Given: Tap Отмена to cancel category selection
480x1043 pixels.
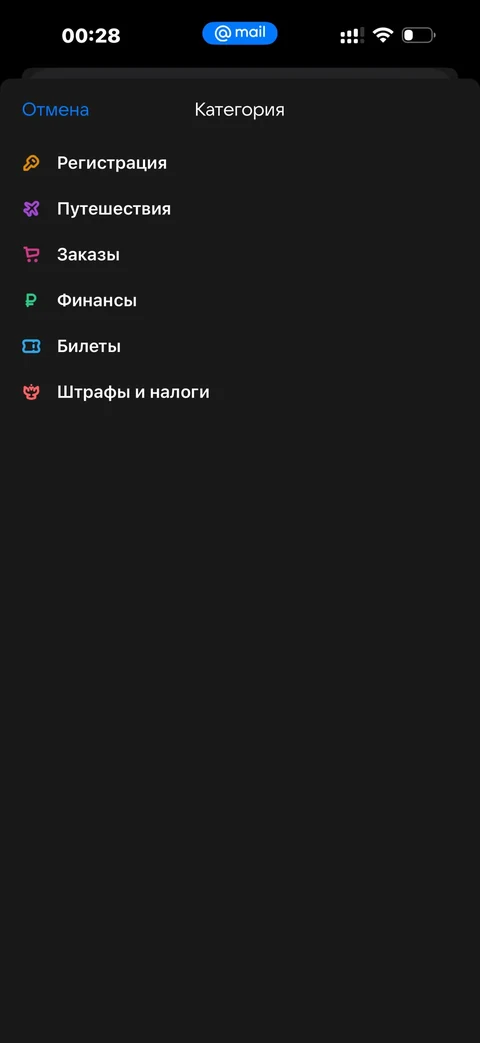Looking at the screenshot, I should 56,110.
